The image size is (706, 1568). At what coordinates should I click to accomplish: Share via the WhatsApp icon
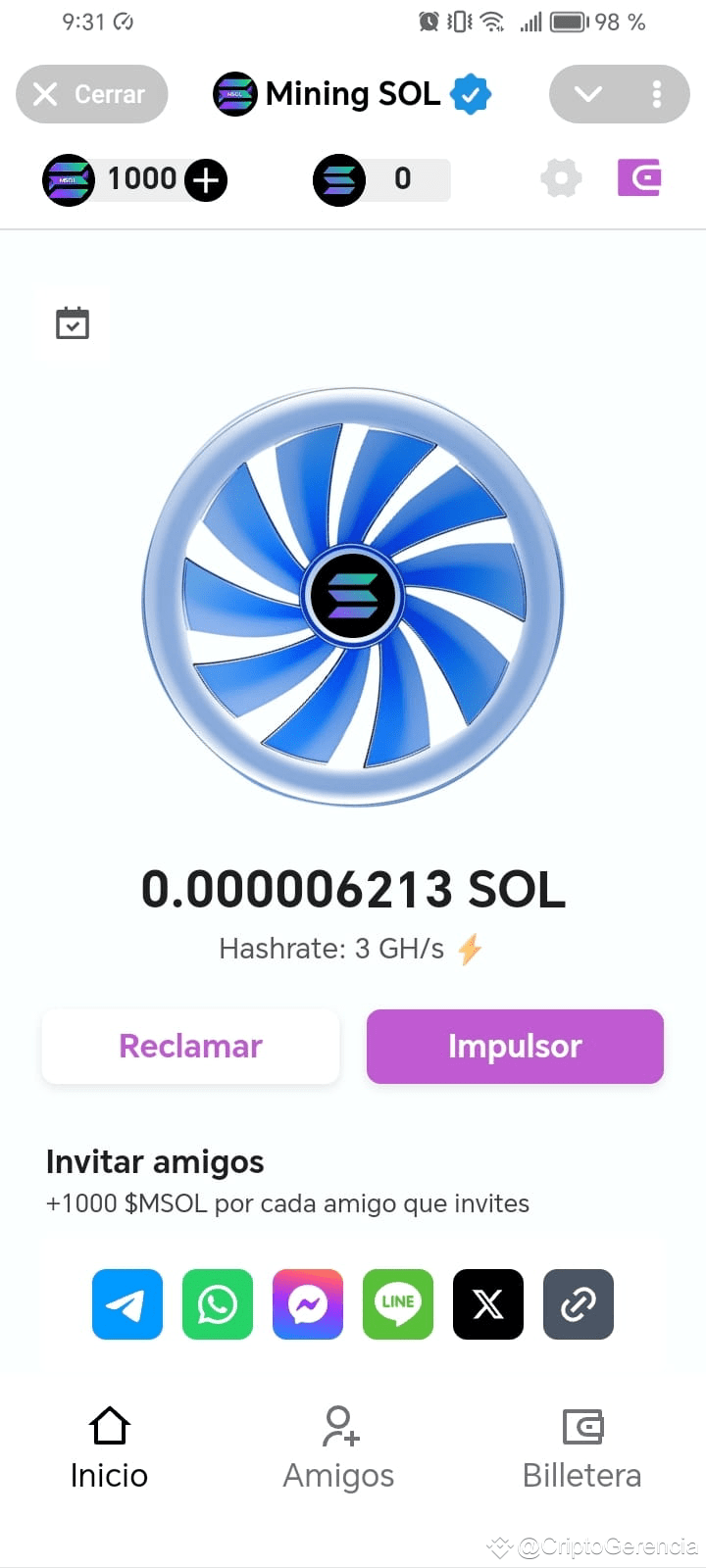[217, 1304]
